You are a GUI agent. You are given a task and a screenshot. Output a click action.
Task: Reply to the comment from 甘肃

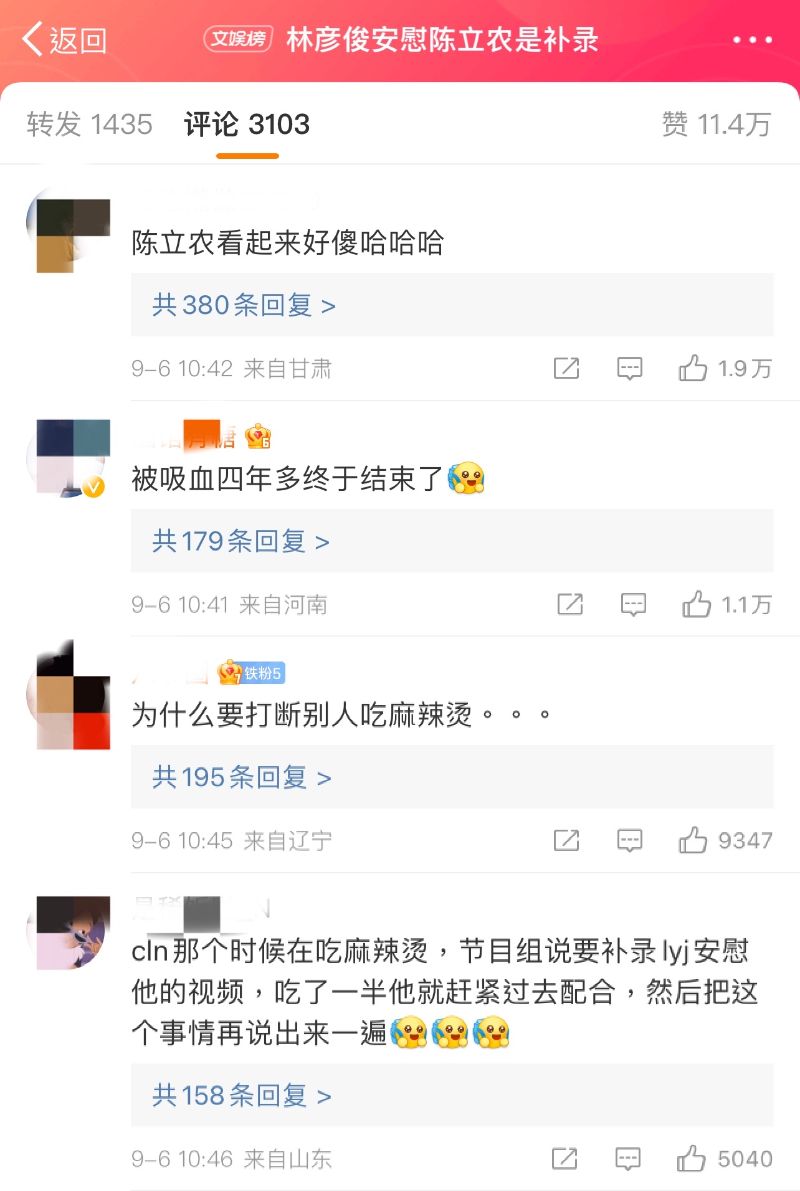point(629,369)
